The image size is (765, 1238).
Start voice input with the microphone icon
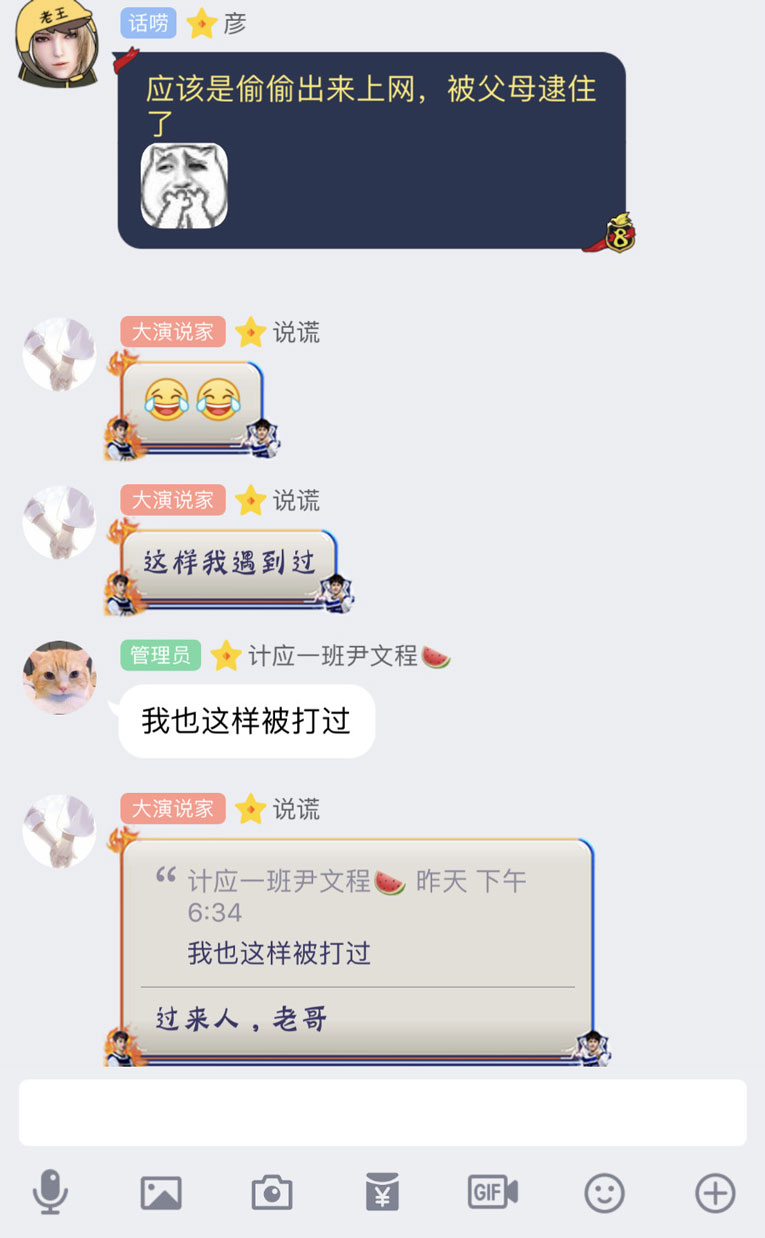point(50,1192)
